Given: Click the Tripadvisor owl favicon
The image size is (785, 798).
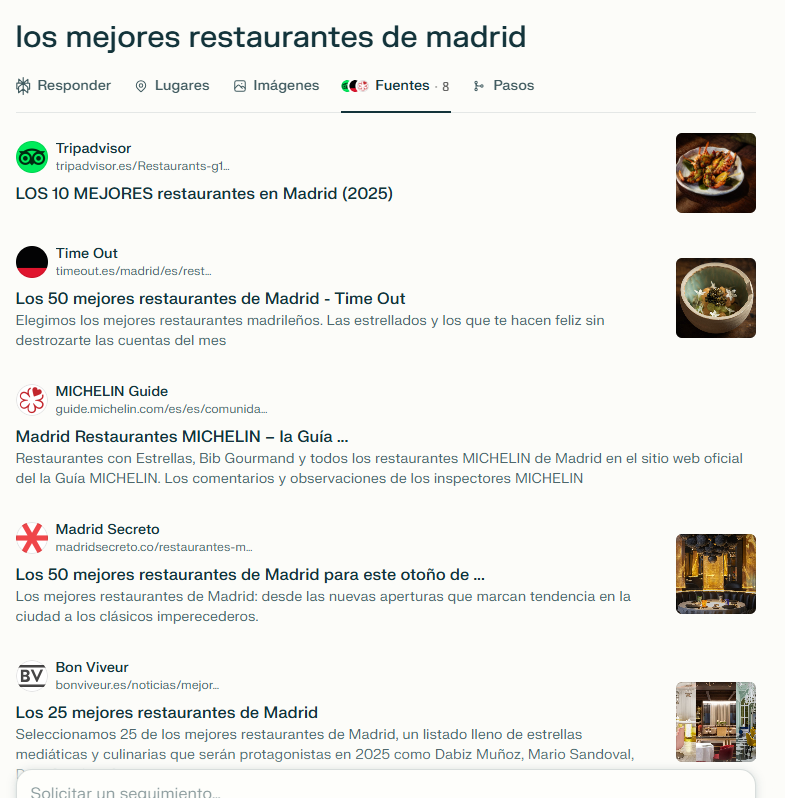Looking at the screenshot, I should pyautogui.click(x=31, y=156).
